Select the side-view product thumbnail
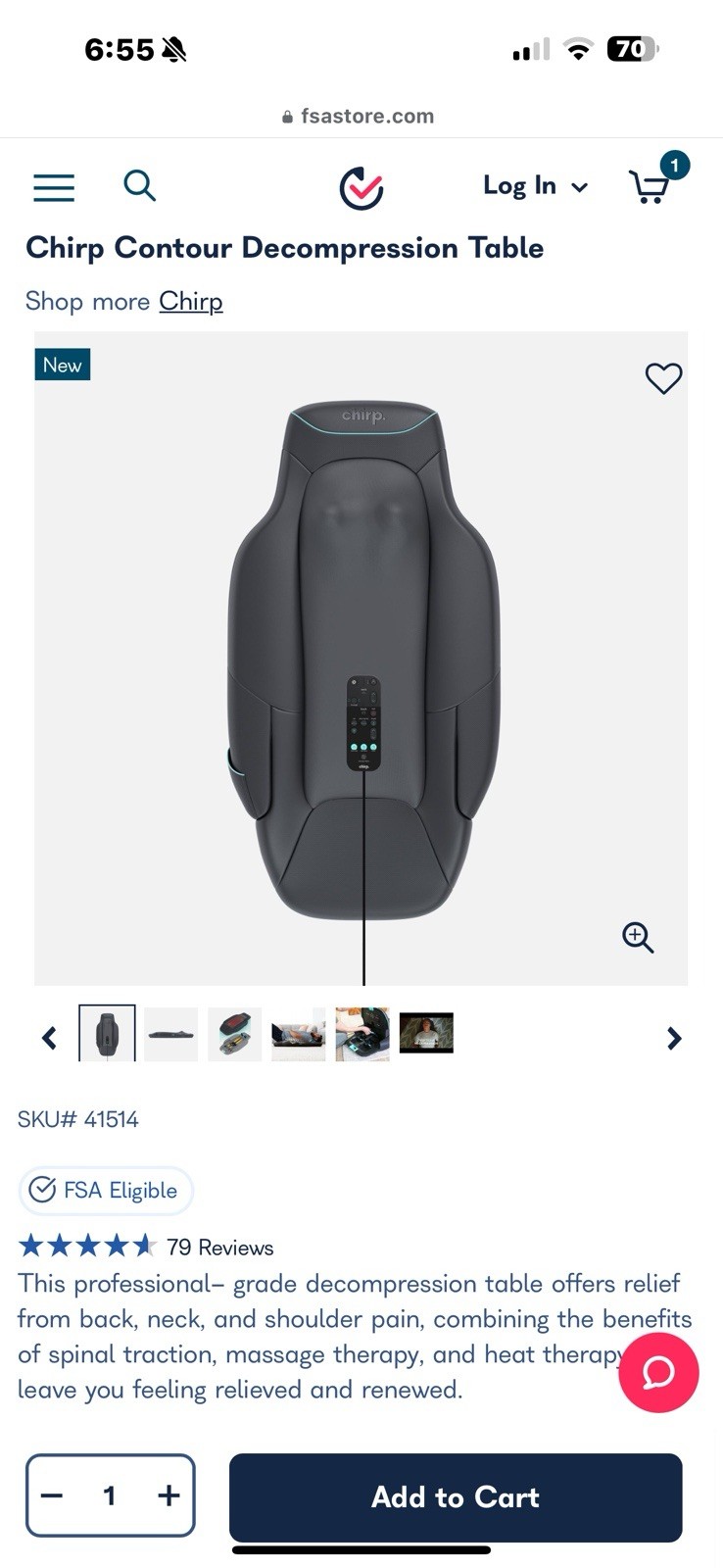Image resolution: width=723 pixels, height=1568 pixels. pyautogui.click(x=170, y=1034)
